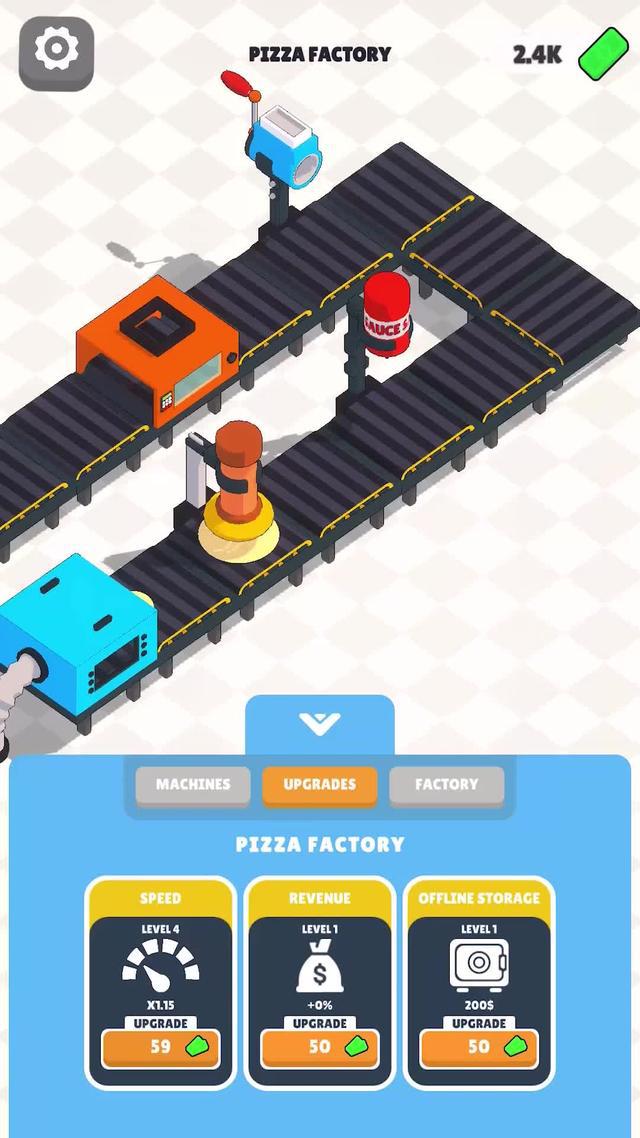The image size is (640, 1138).
Task: Collapse the upgrade panel with the chevron
Action: coord(320,723)
